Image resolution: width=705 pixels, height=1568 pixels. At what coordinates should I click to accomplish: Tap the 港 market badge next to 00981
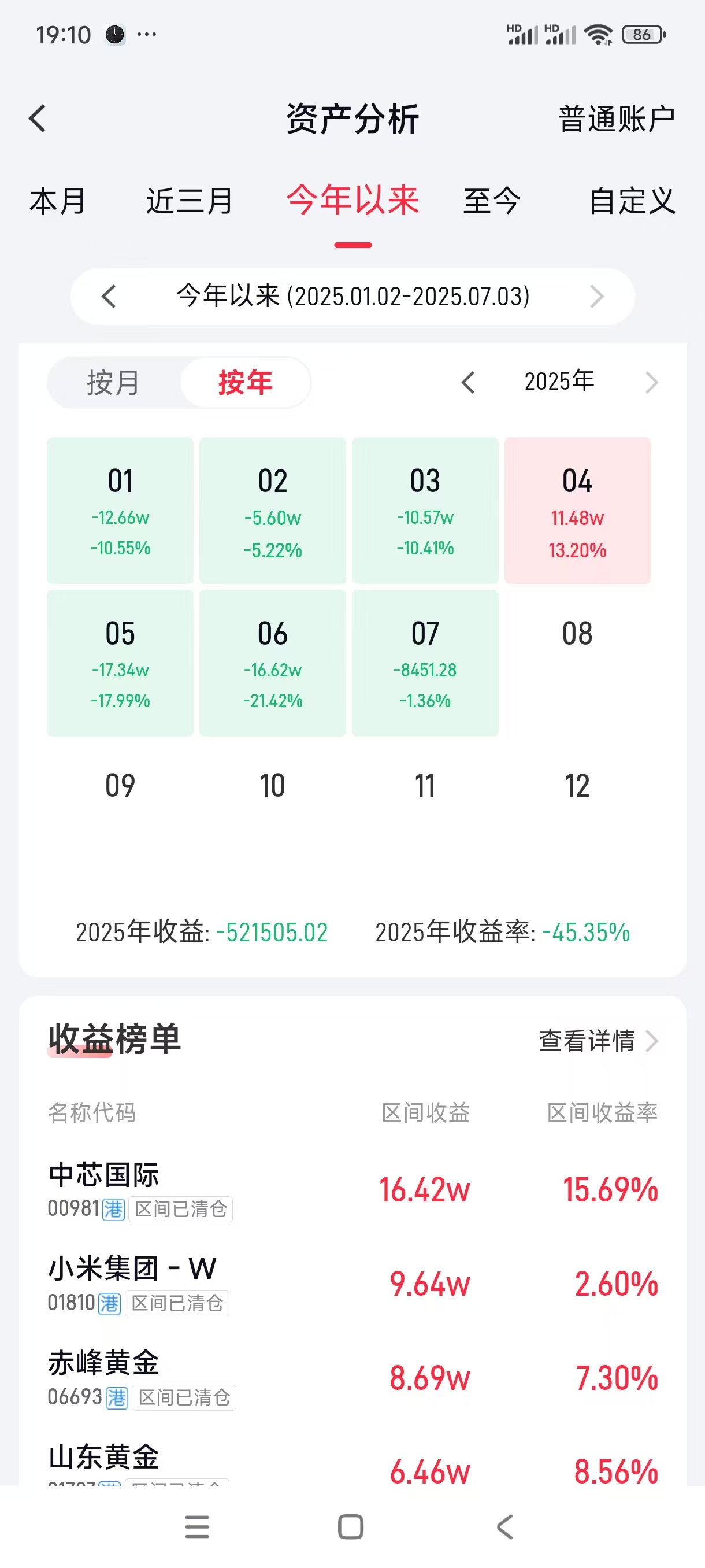point(113,1208)
